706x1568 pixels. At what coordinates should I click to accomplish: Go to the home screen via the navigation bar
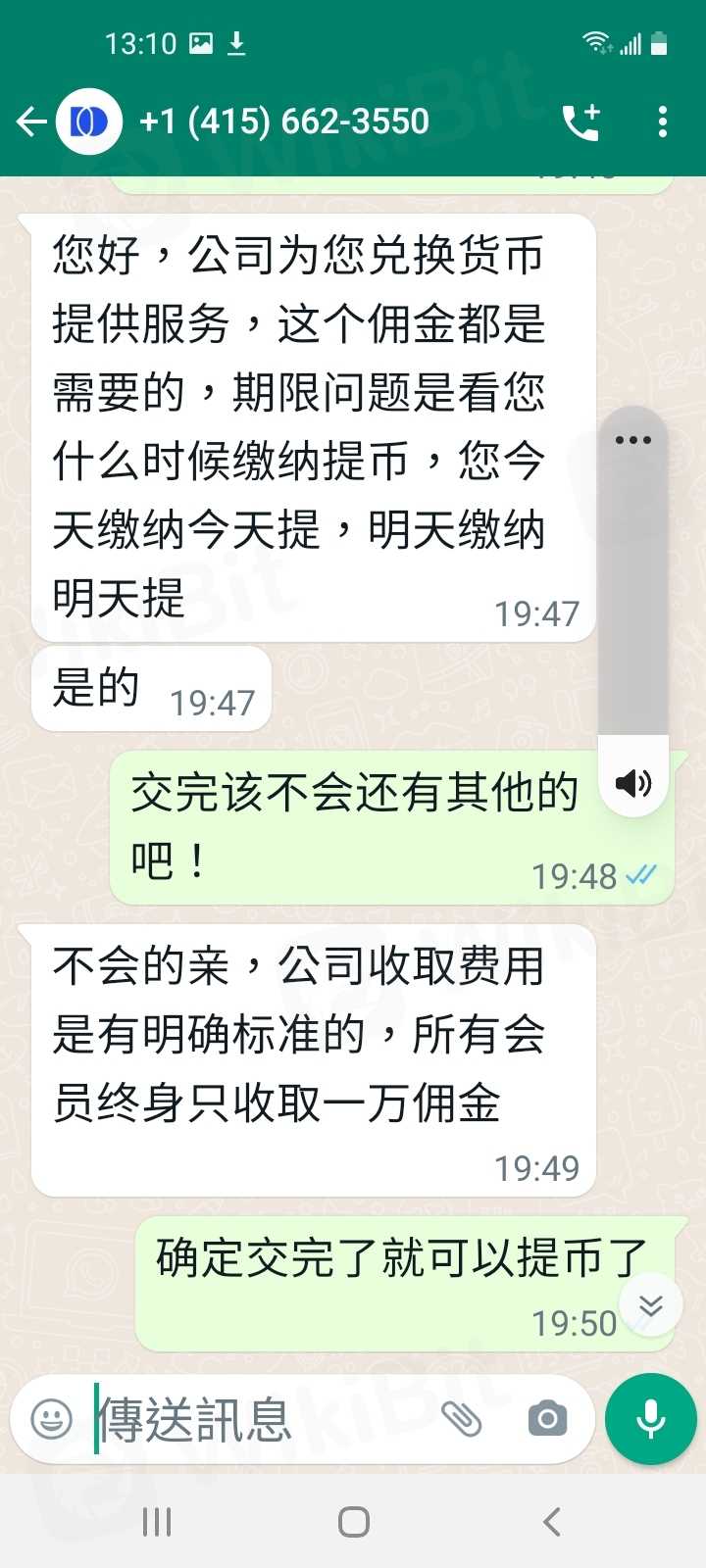[353, 1522]
